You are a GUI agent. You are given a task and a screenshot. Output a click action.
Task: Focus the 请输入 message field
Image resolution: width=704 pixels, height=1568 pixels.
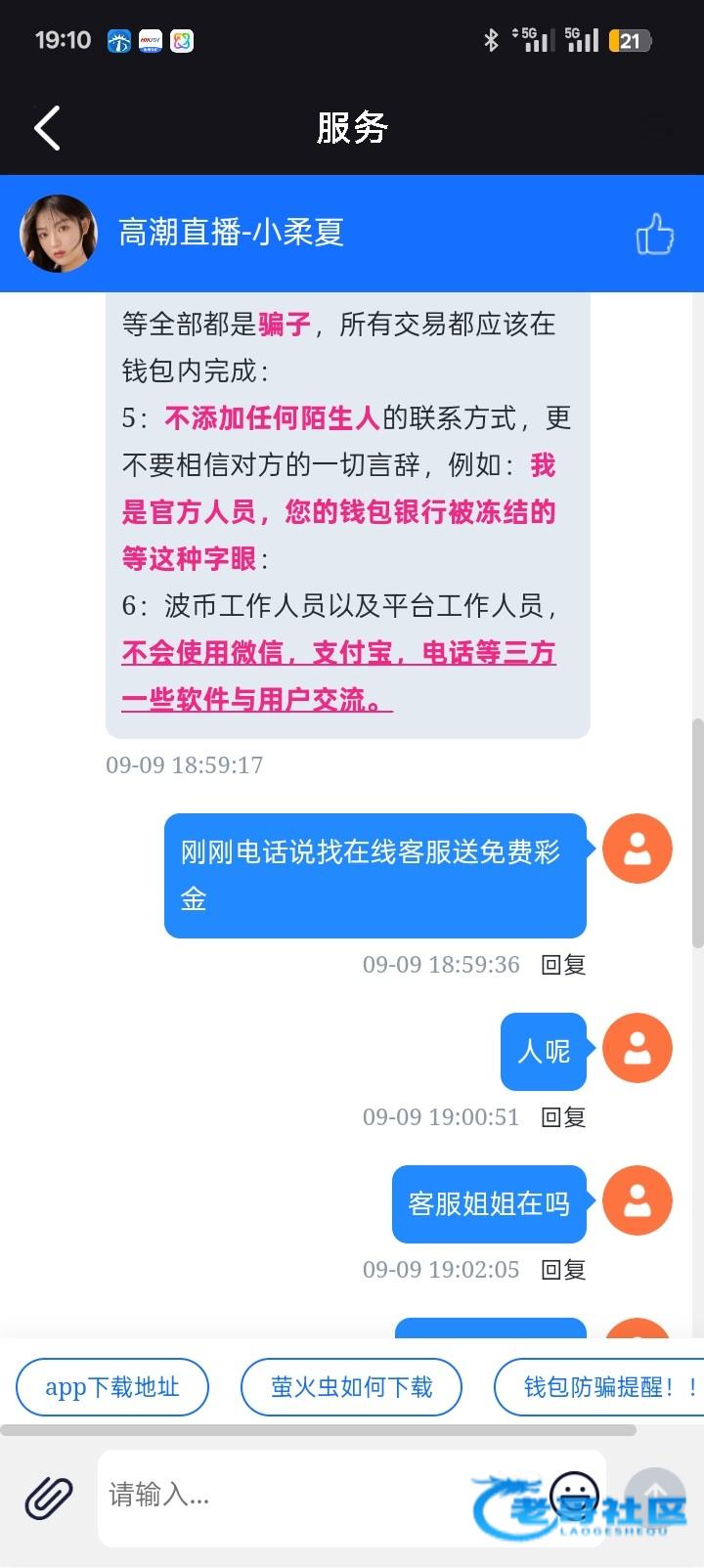[x=284, y=1495]
